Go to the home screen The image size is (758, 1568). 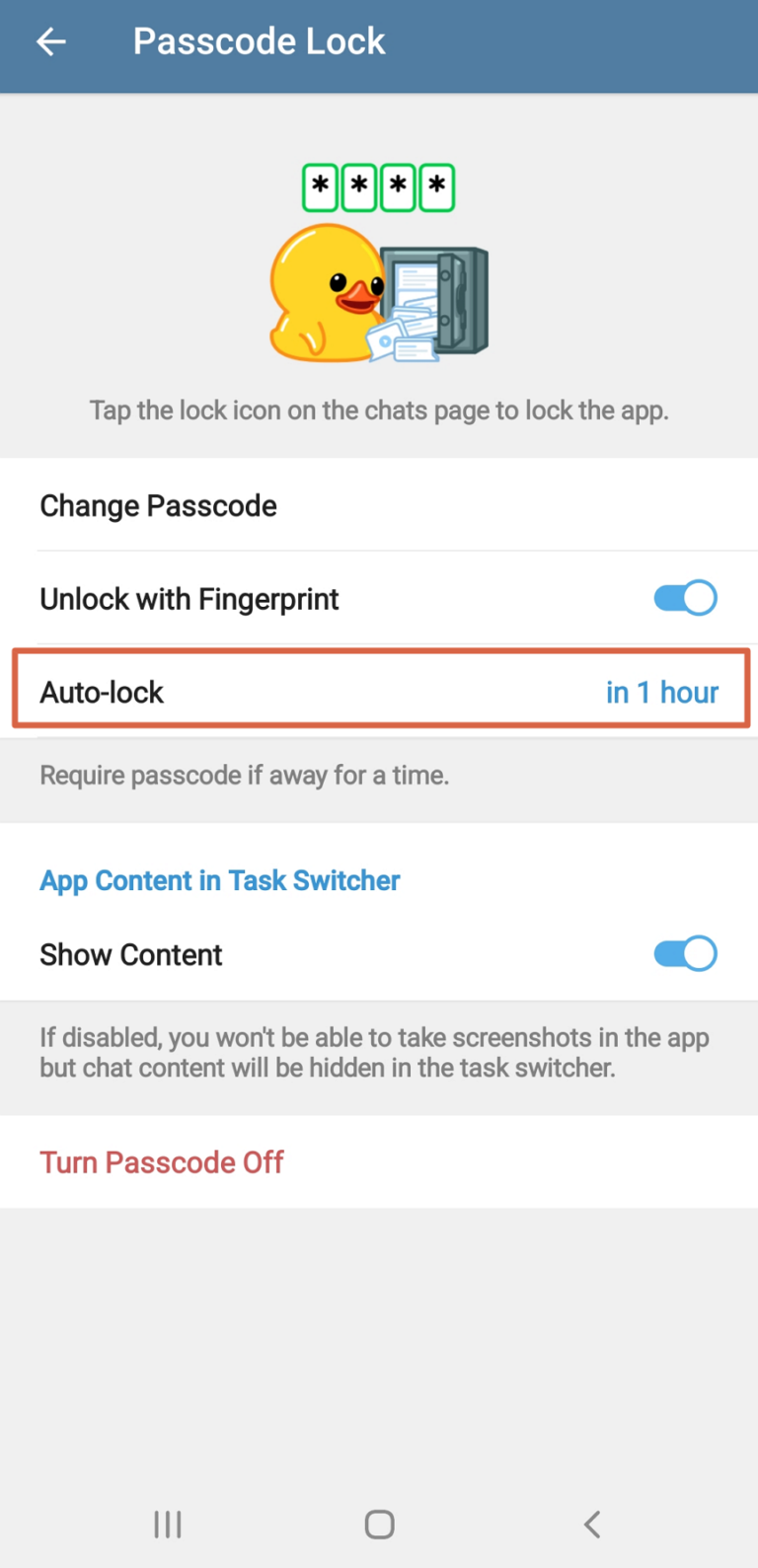(x=379, y=1525)
